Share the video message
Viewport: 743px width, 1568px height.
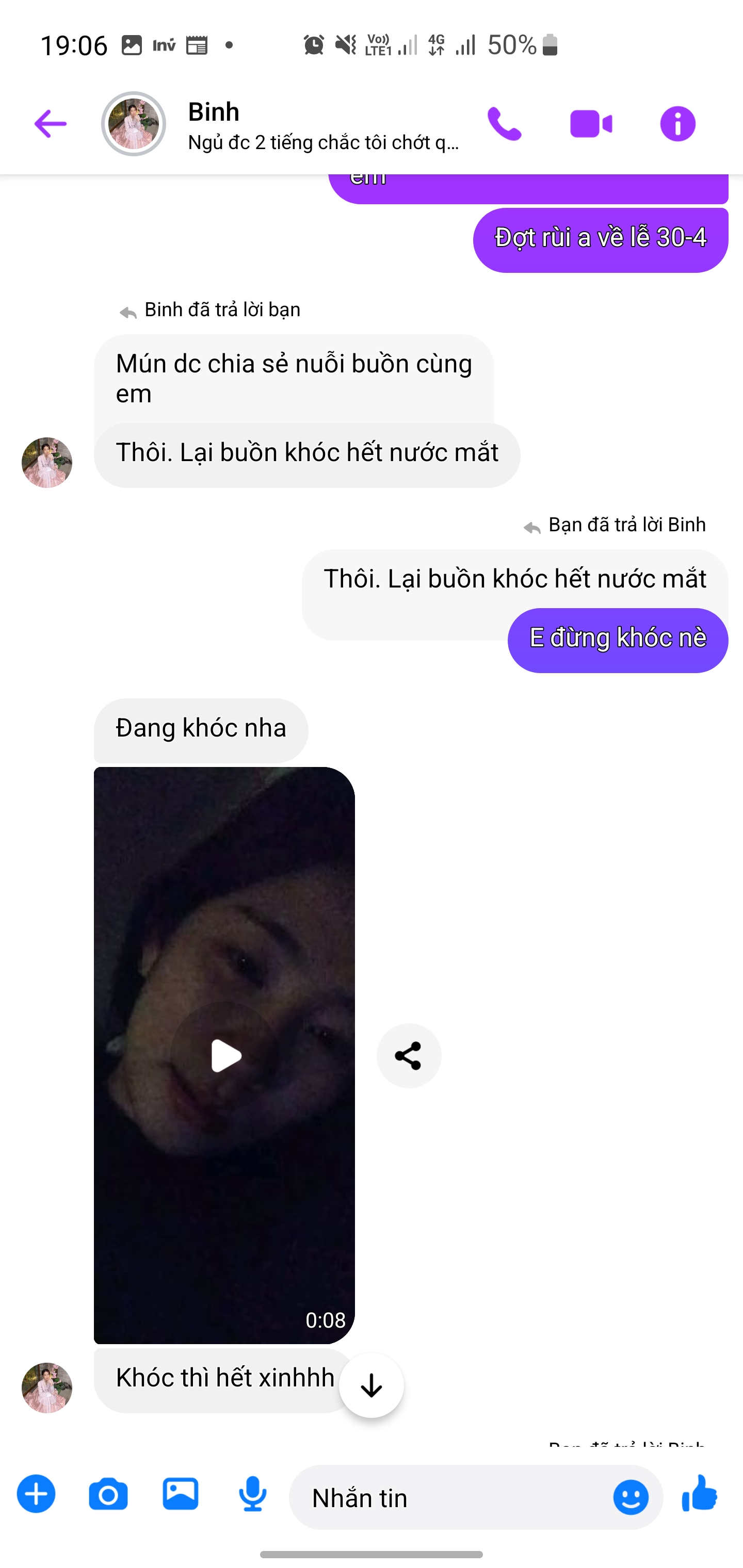coord(409,1055)
